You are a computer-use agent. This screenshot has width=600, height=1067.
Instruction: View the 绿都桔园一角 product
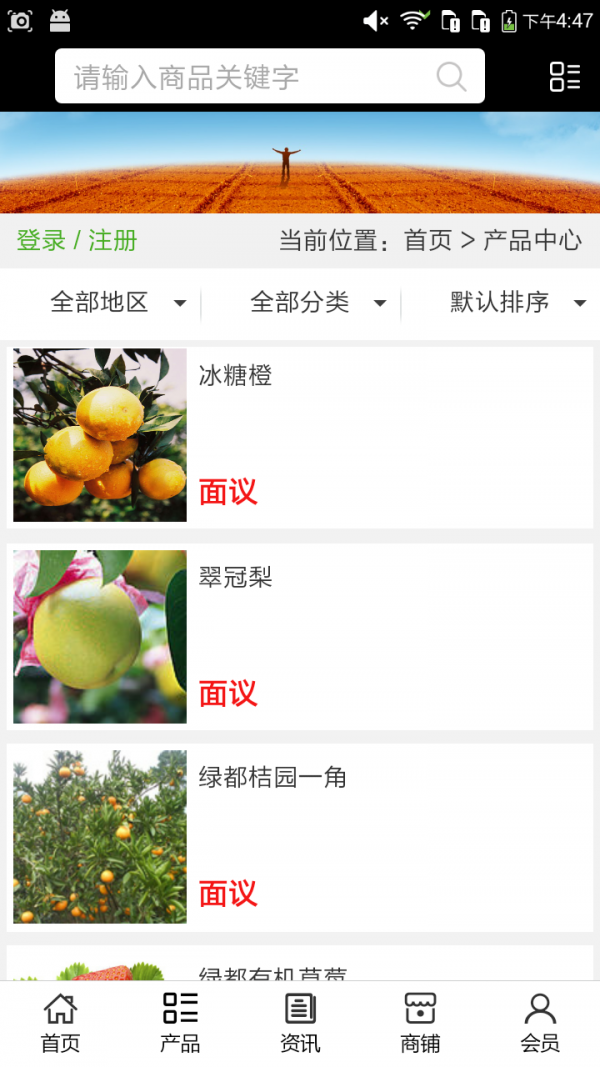click(x=300, y=836)
